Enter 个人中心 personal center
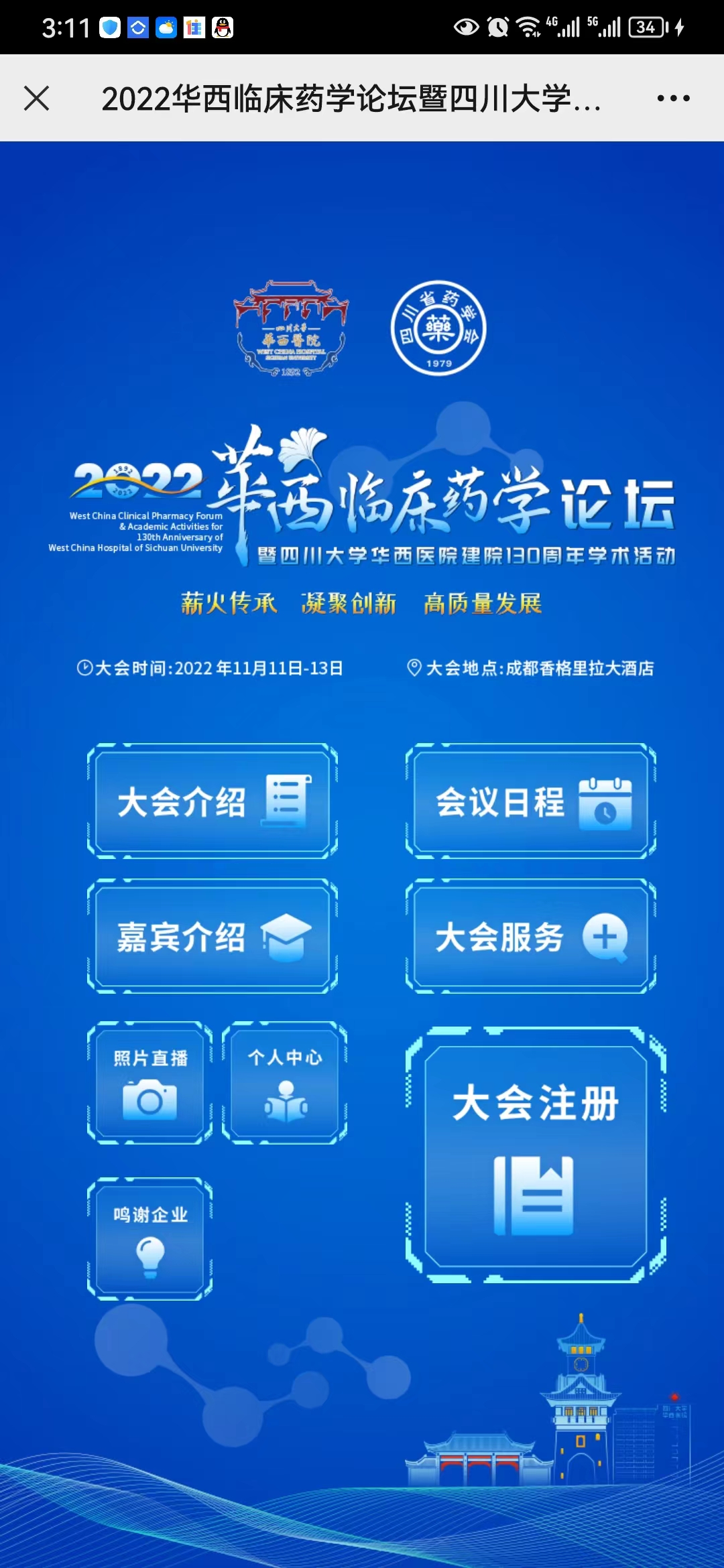 284,1083
